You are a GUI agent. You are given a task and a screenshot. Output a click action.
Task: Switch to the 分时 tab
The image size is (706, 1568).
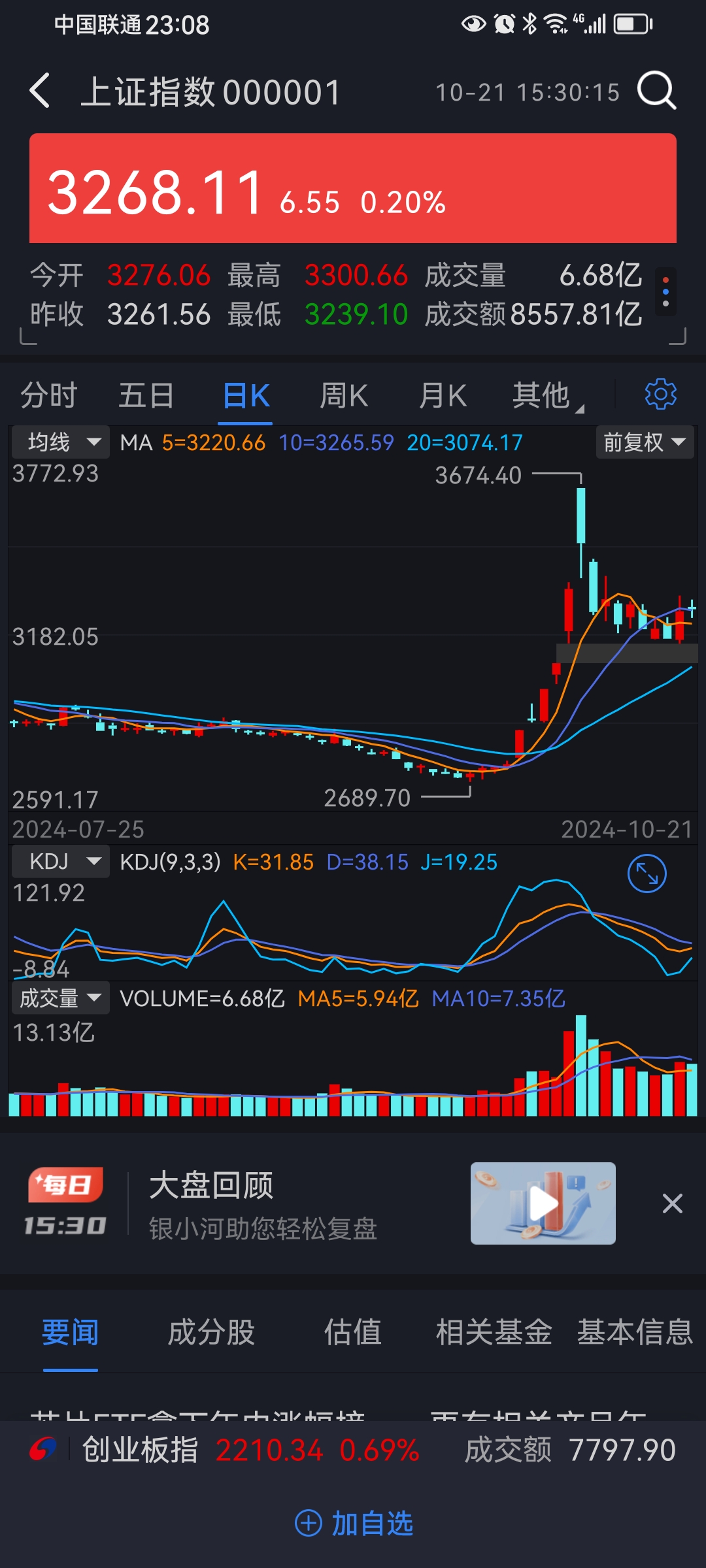[48, 395]
